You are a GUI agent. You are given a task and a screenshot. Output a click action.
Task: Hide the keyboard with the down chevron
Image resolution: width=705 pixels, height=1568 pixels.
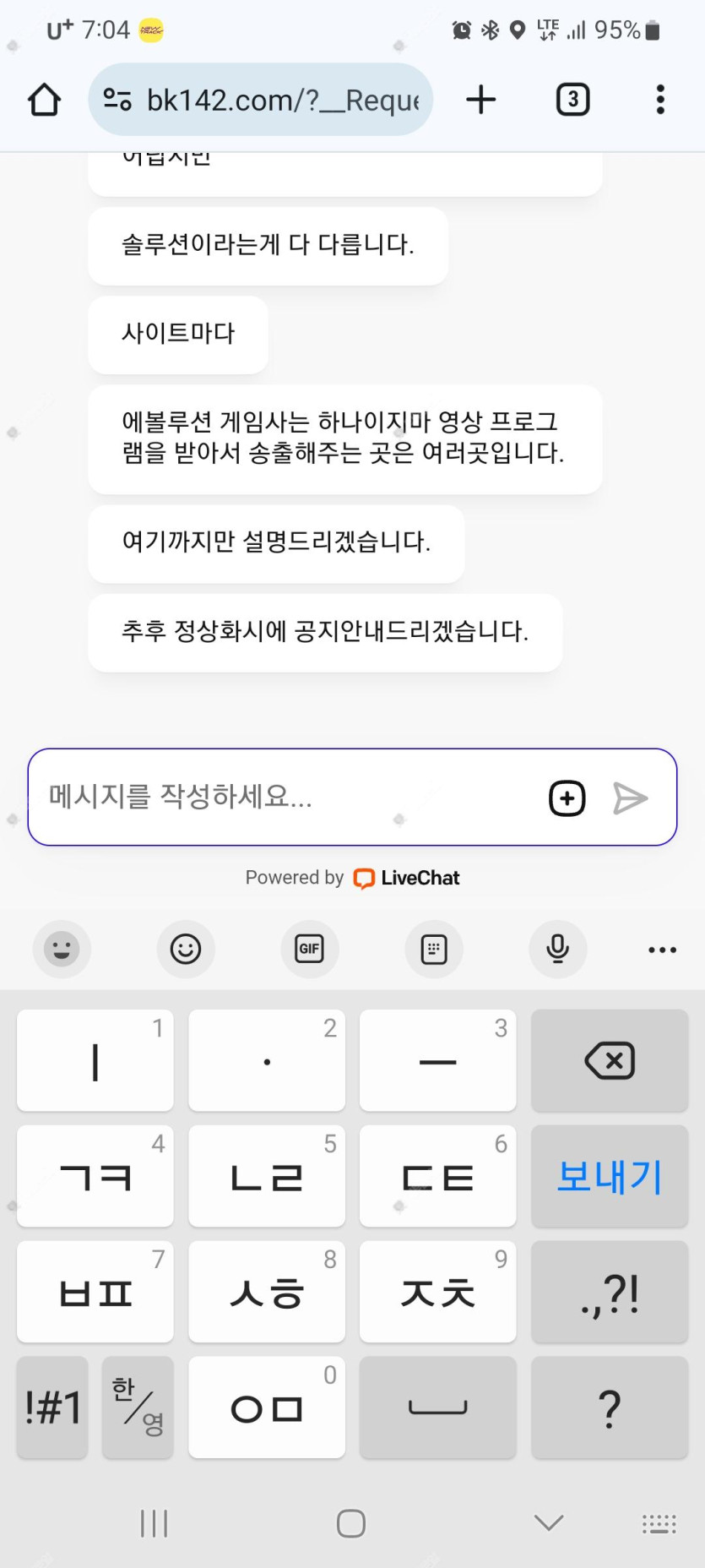(x=549, y=1523)
